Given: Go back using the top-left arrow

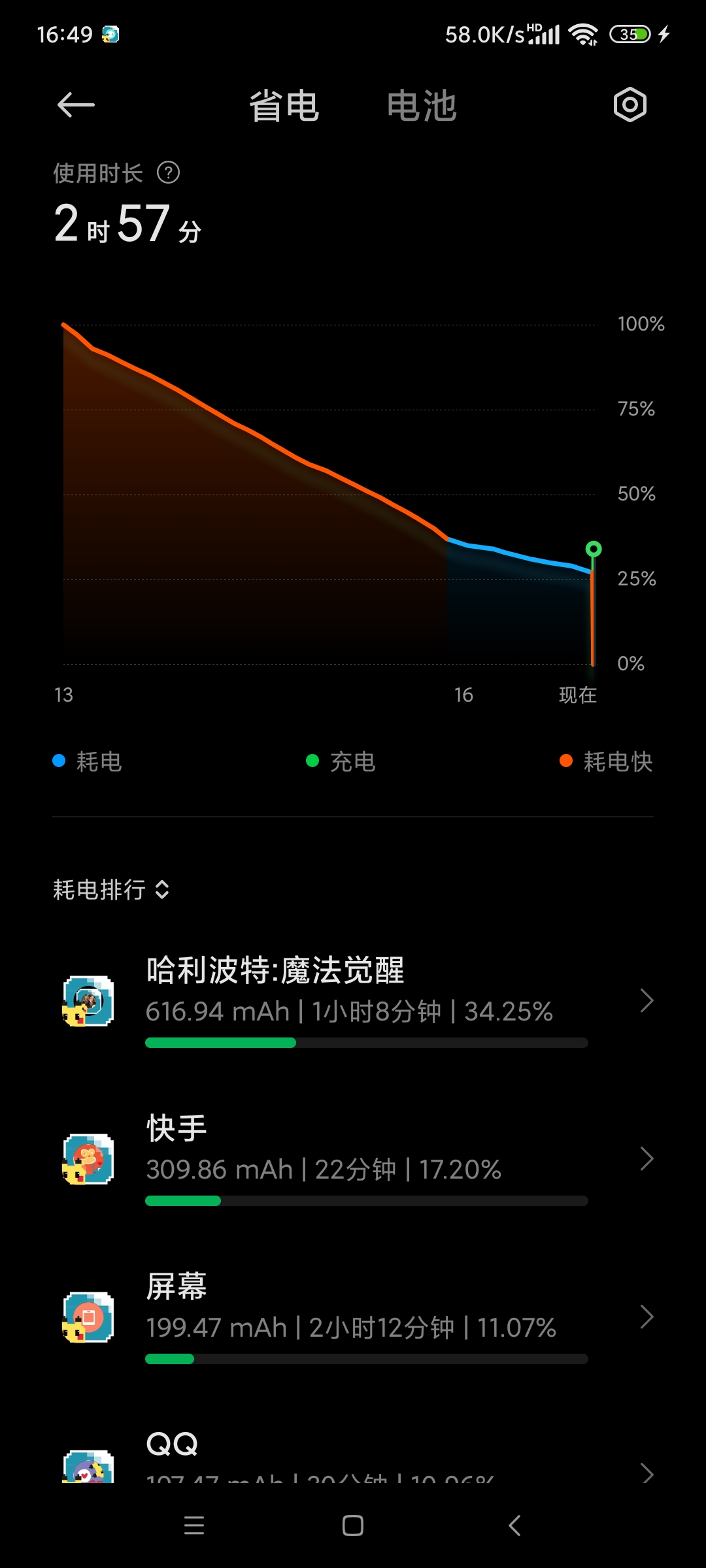Looking at the screenshot, I should point(76,105).
